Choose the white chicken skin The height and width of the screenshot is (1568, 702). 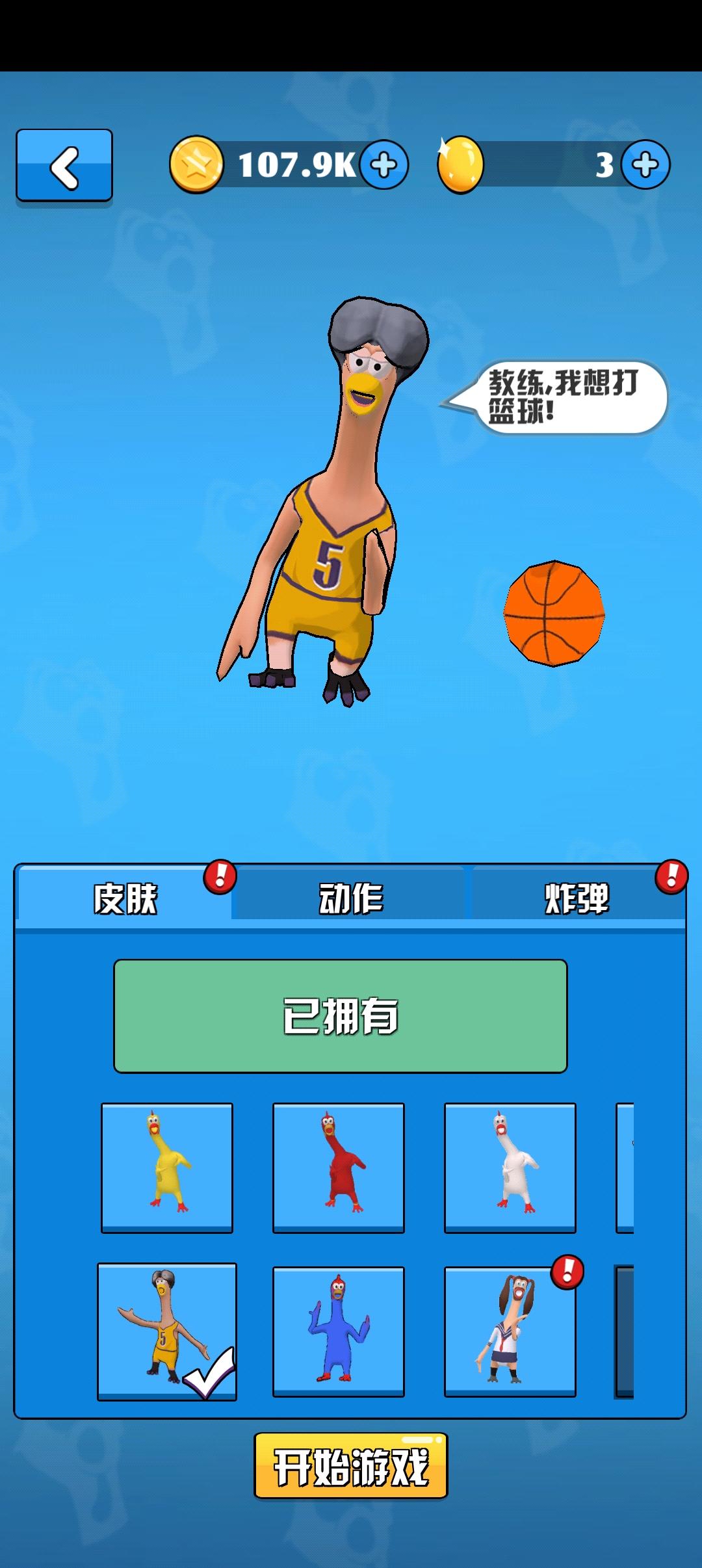point(510,1167)
